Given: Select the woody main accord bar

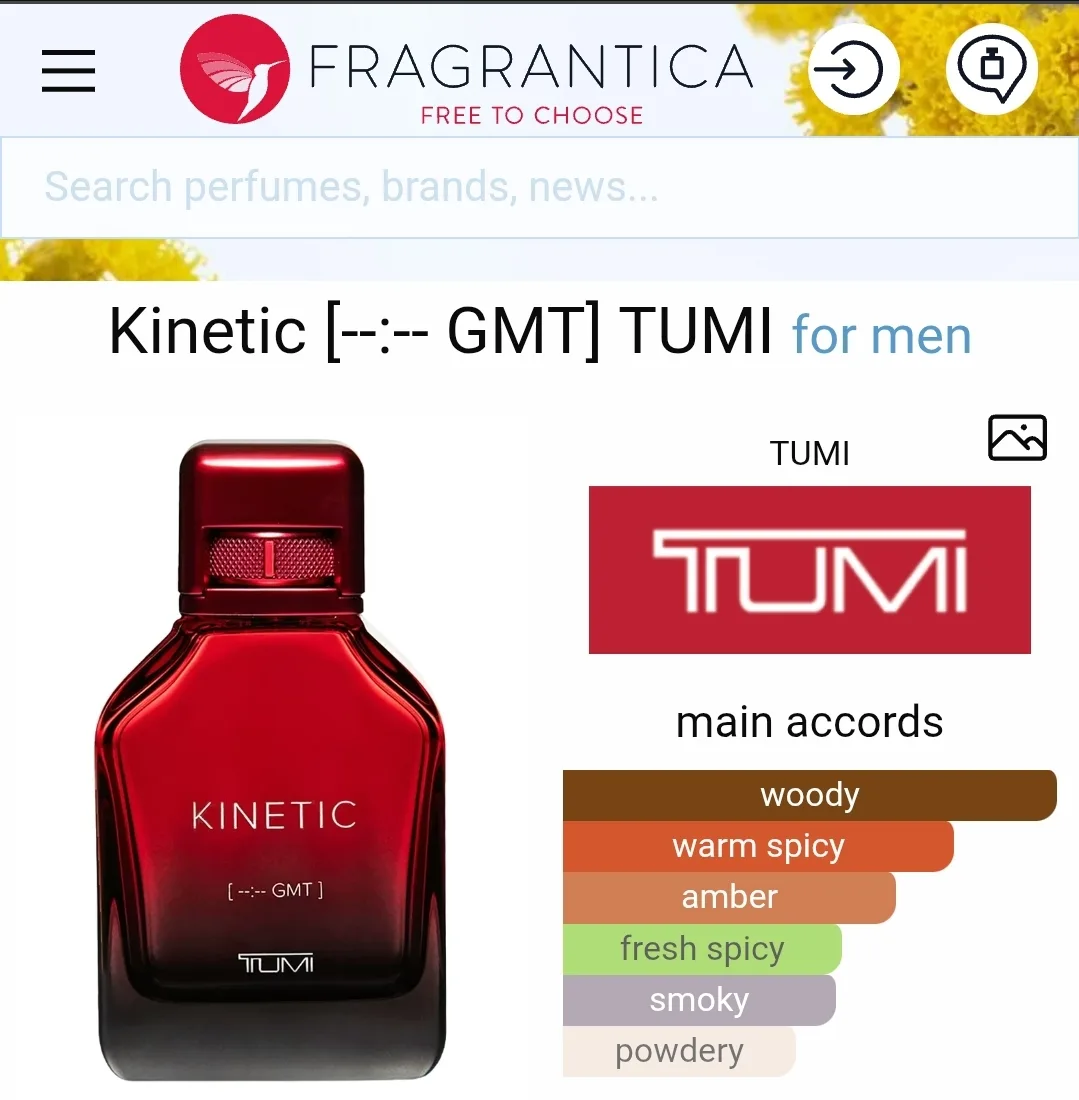Looking at the screenshot, I should pos(810,794).
